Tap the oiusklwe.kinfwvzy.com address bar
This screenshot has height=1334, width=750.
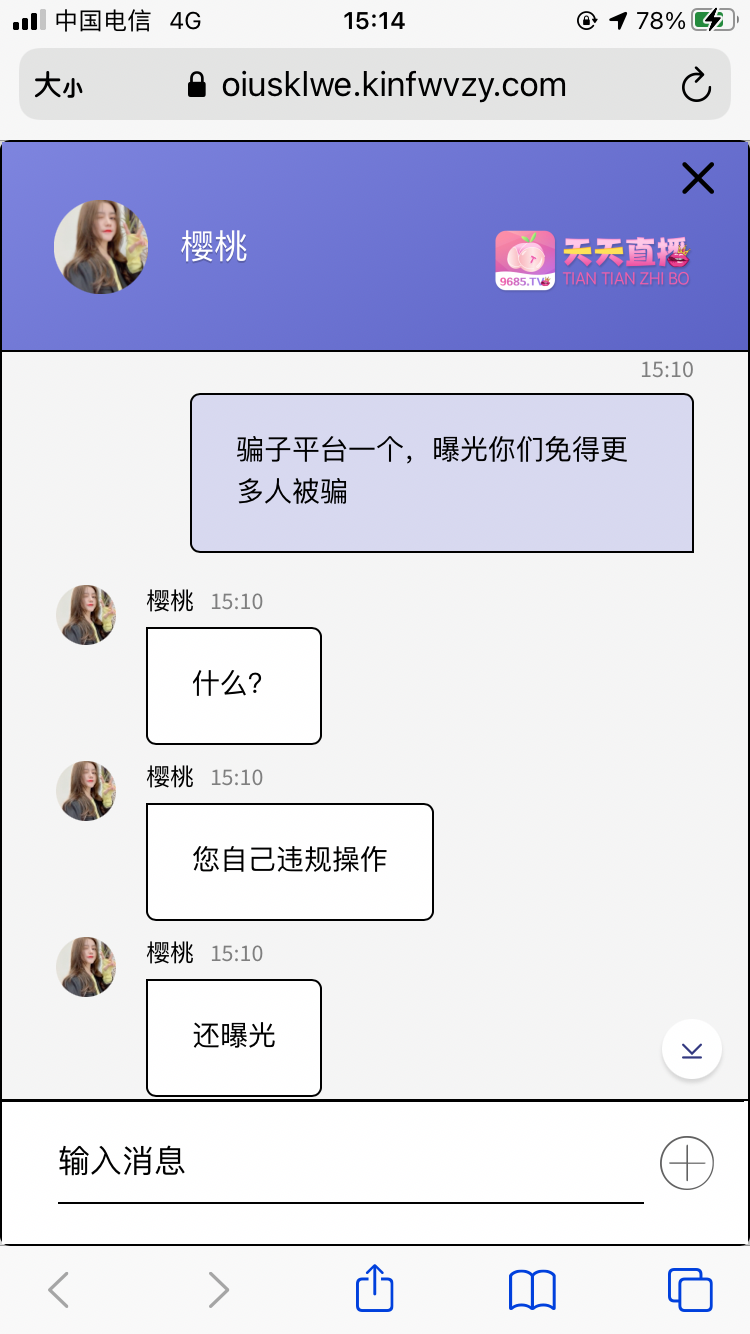(x=378, y=85)
